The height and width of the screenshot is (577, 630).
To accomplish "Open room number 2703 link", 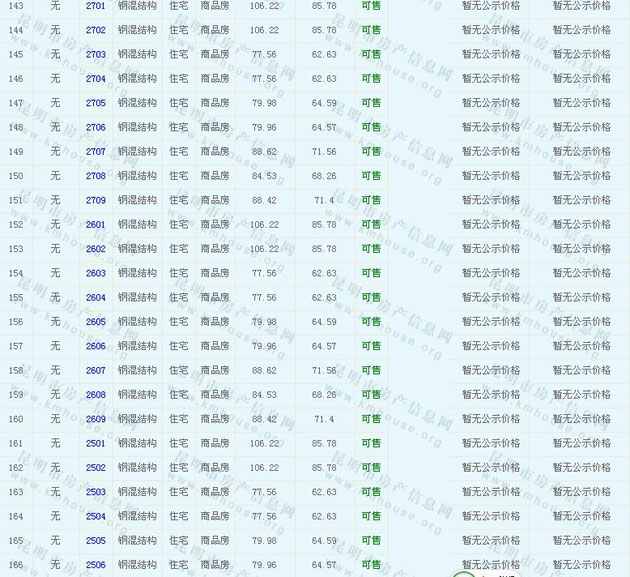I will [95, 54].
